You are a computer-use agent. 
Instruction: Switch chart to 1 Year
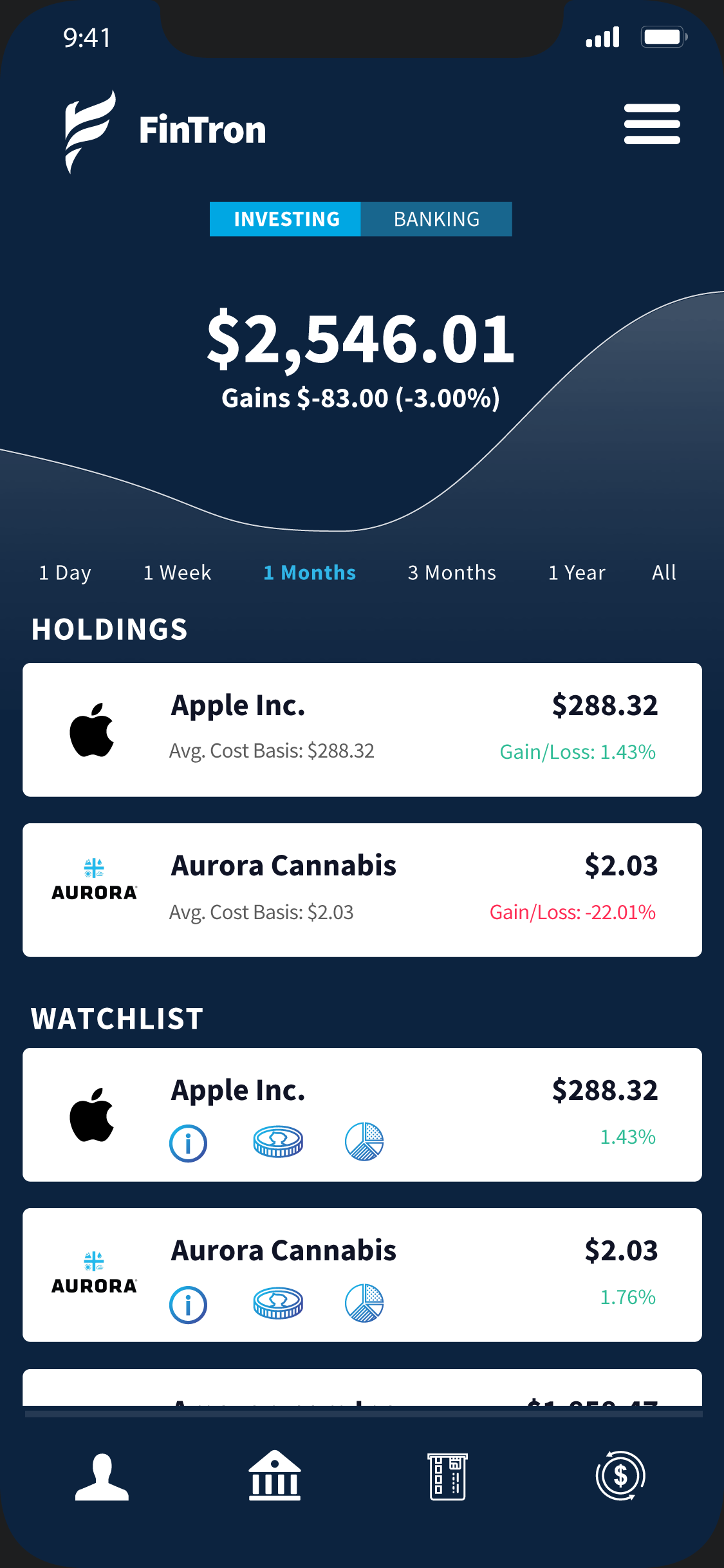pos(577,572)
